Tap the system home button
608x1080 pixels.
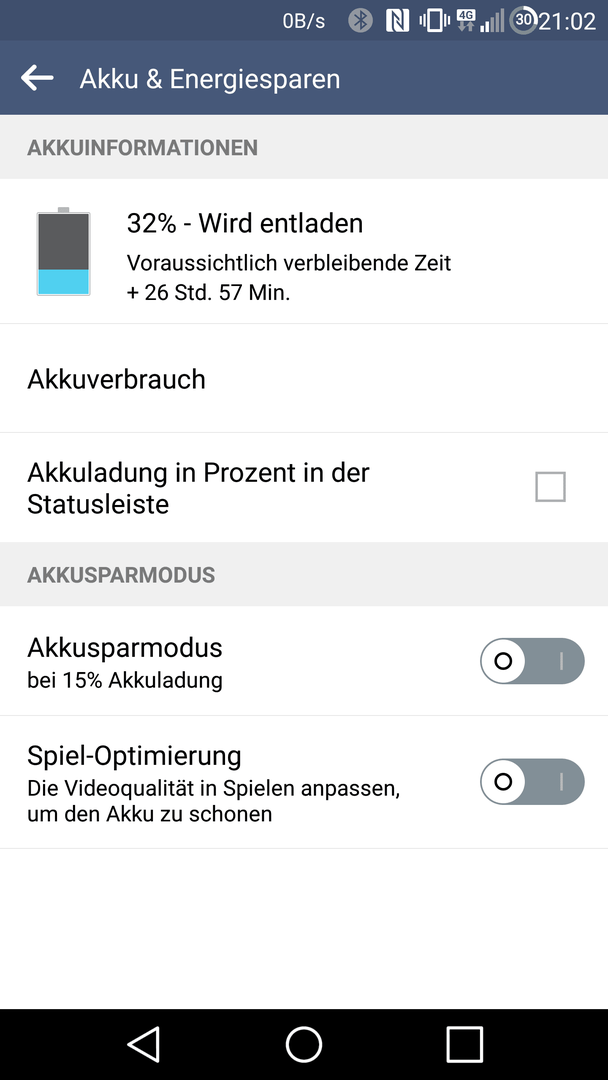(304, 1044)
